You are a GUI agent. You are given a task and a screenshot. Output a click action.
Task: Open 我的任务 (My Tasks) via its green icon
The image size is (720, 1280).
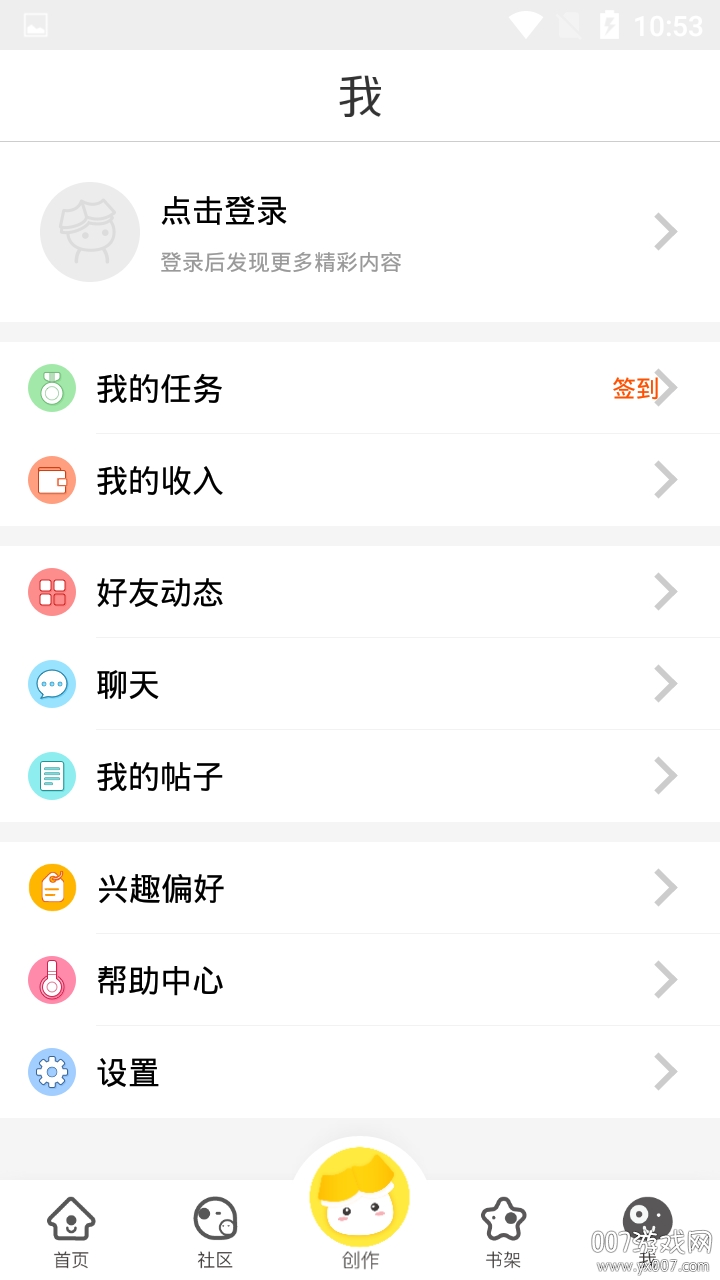click(52, 388)
